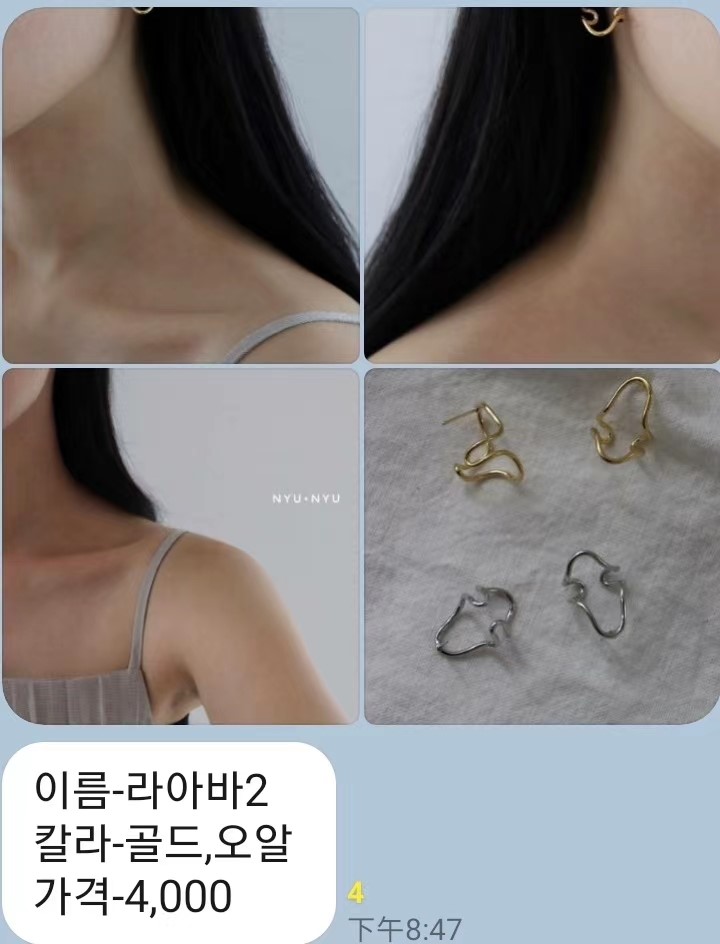Open the photo of gold and silver earrings on cloth
720x944 pixels.
[x=541, y=546]
